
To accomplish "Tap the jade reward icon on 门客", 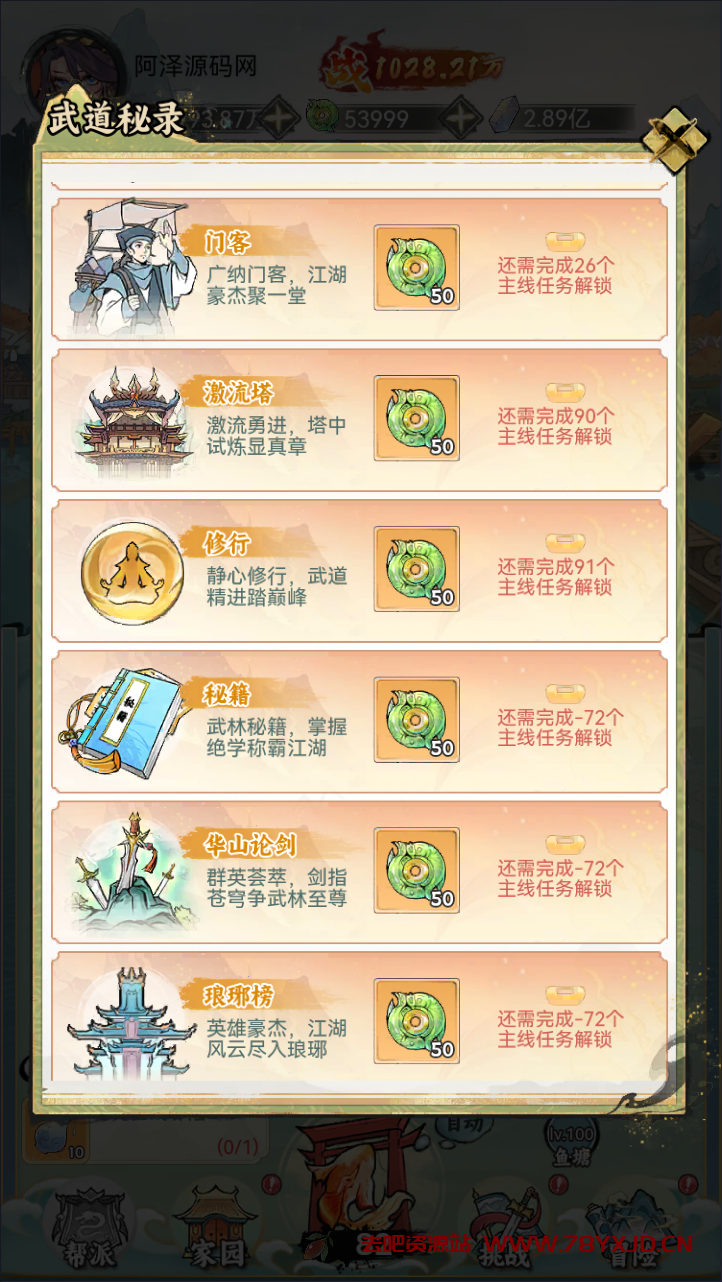I will click(416, 268).
